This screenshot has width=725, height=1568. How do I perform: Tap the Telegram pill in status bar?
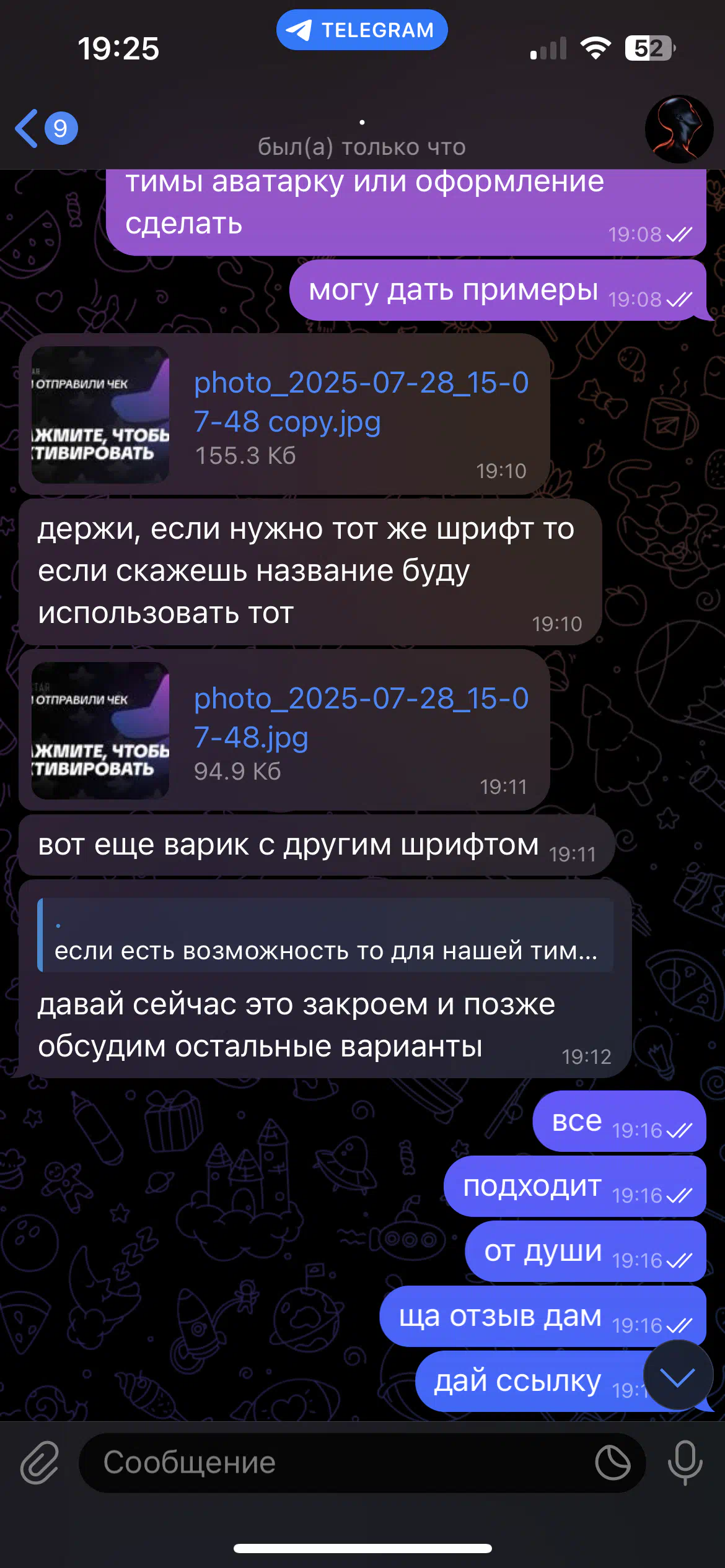(362, 30)
